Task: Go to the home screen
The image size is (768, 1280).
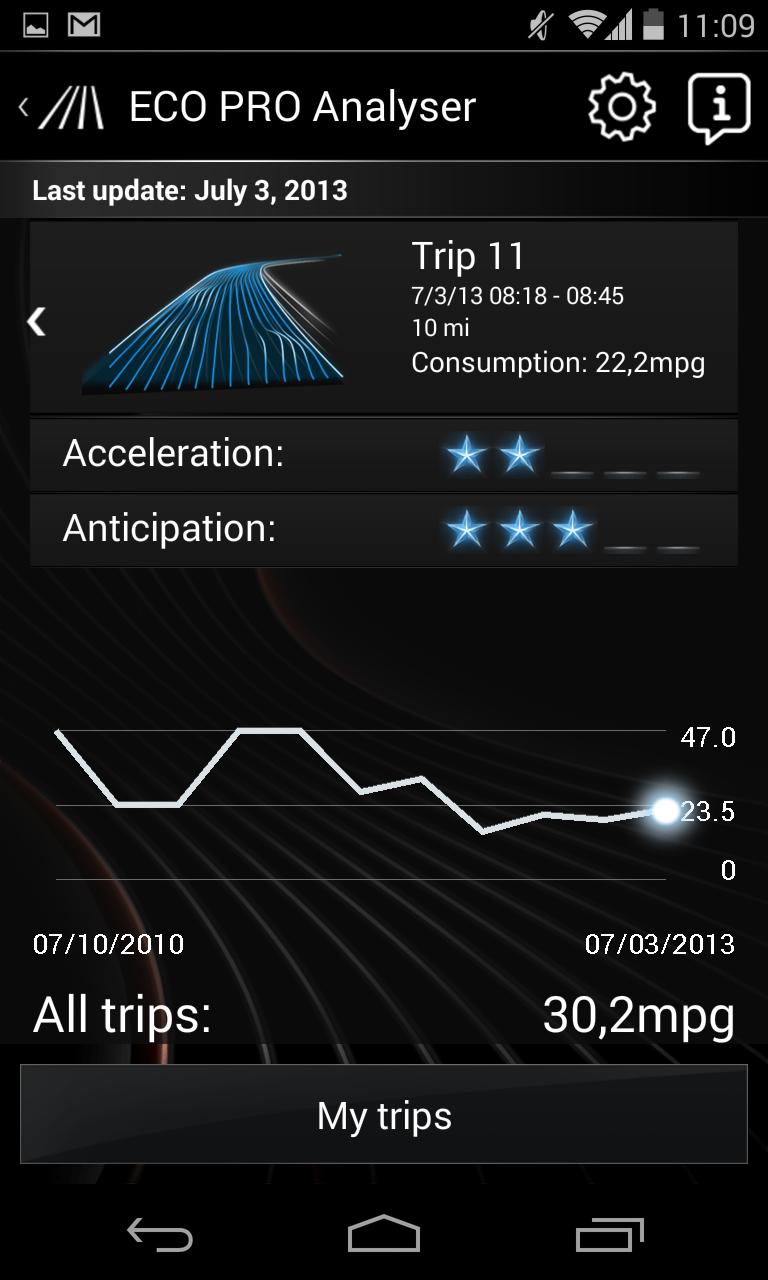Action: coord(384,1235)
